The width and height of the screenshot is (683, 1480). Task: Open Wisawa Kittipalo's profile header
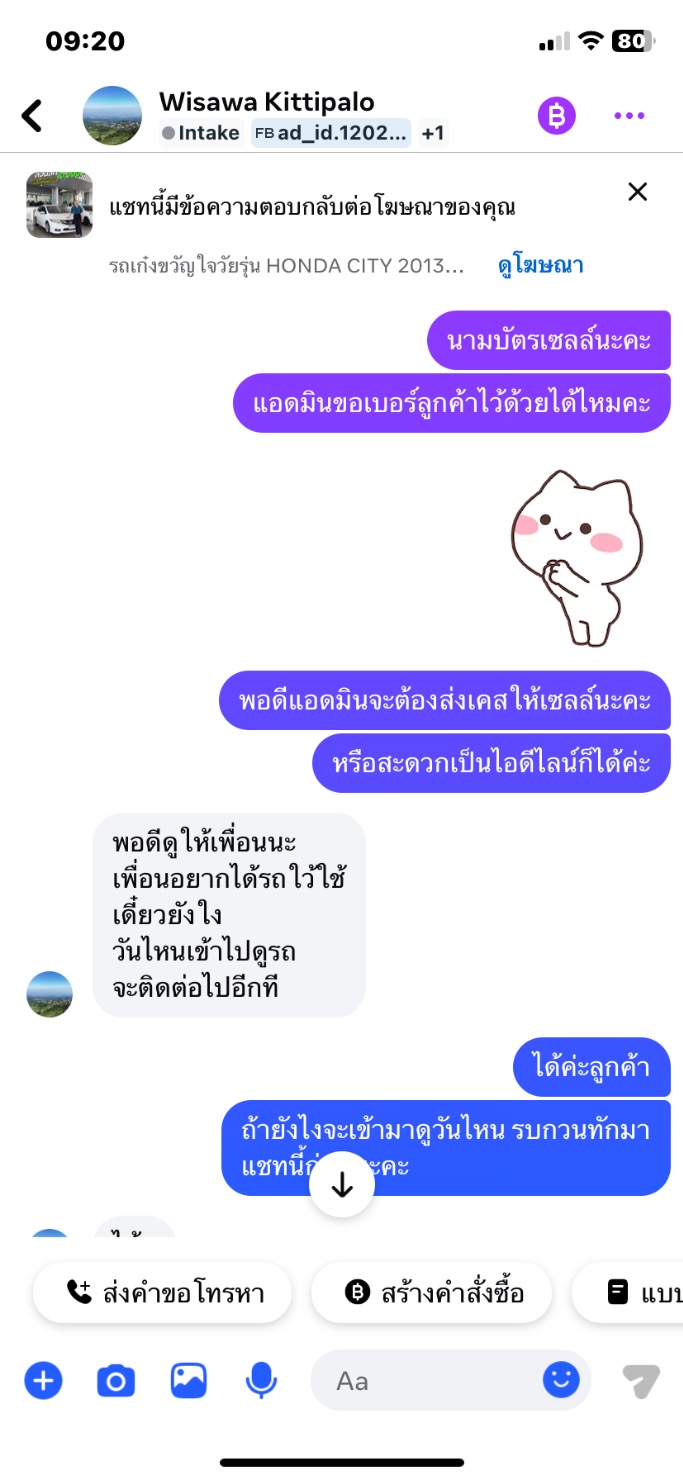click(x=266, y=101)
